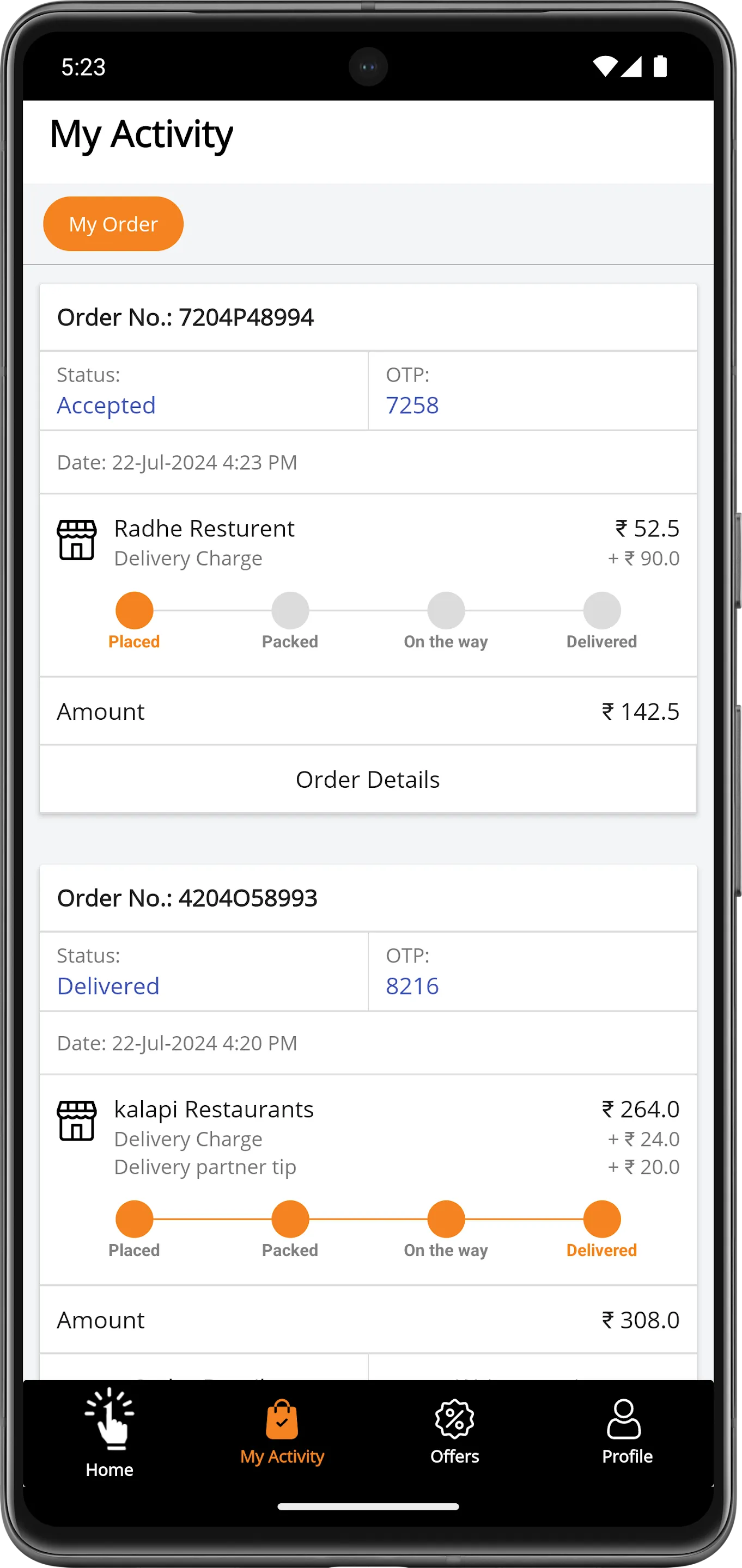
Task: Open Order Details for order 7204P48994
Action: (x=368, y=779)
